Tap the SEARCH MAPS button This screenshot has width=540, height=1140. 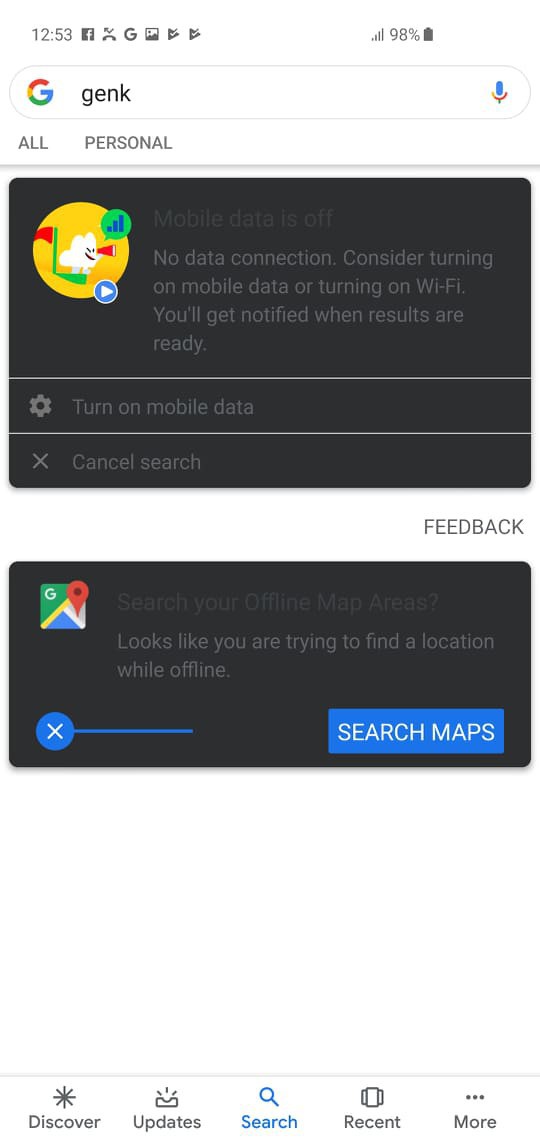(x=416, y=731)
